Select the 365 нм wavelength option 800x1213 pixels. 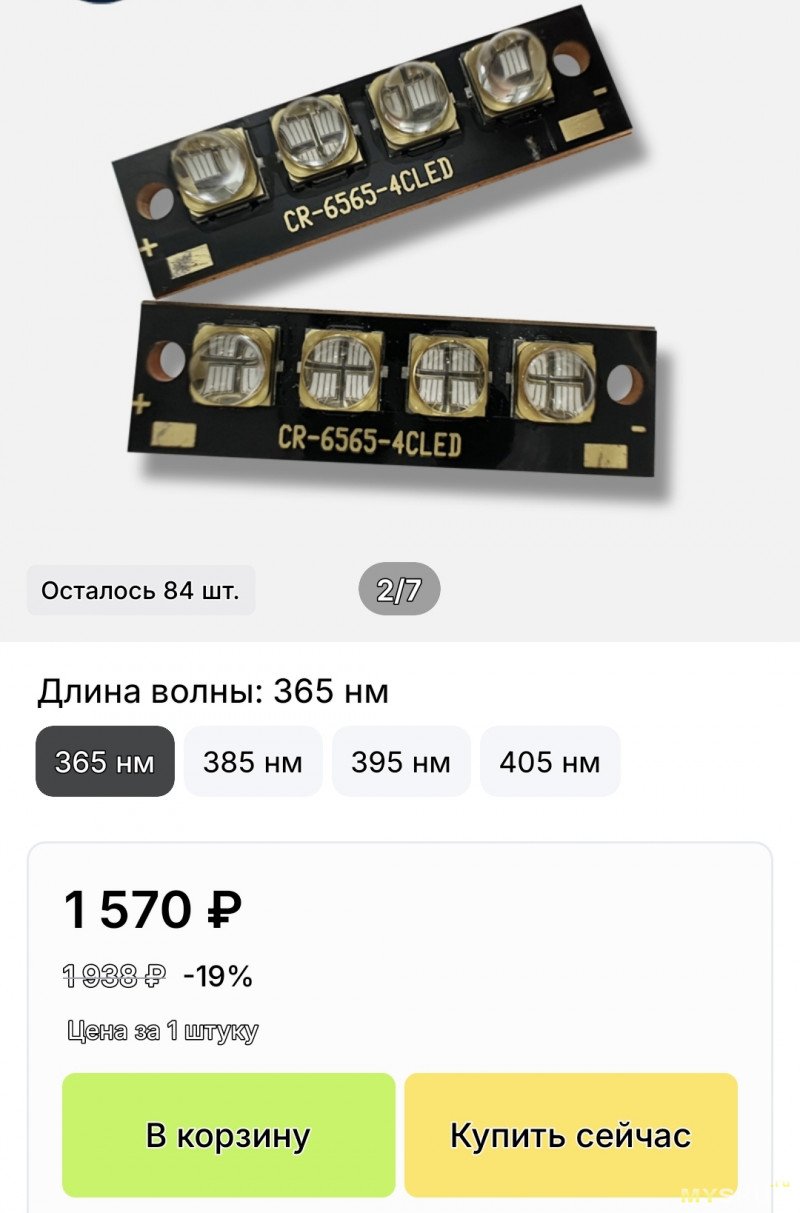[105, 762]
